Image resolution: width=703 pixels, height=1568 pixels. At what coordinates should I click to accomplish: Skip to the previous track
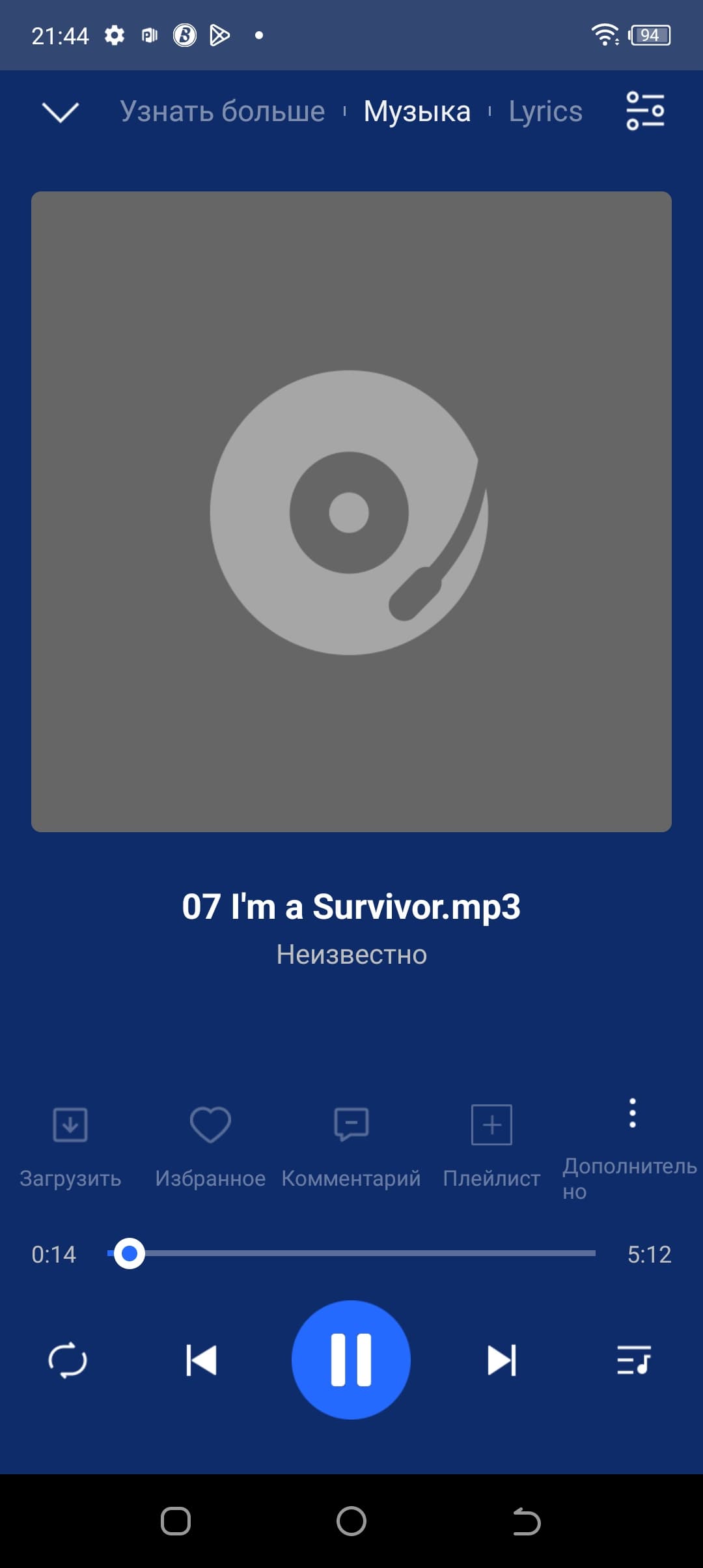click(x=201, y=1360)
